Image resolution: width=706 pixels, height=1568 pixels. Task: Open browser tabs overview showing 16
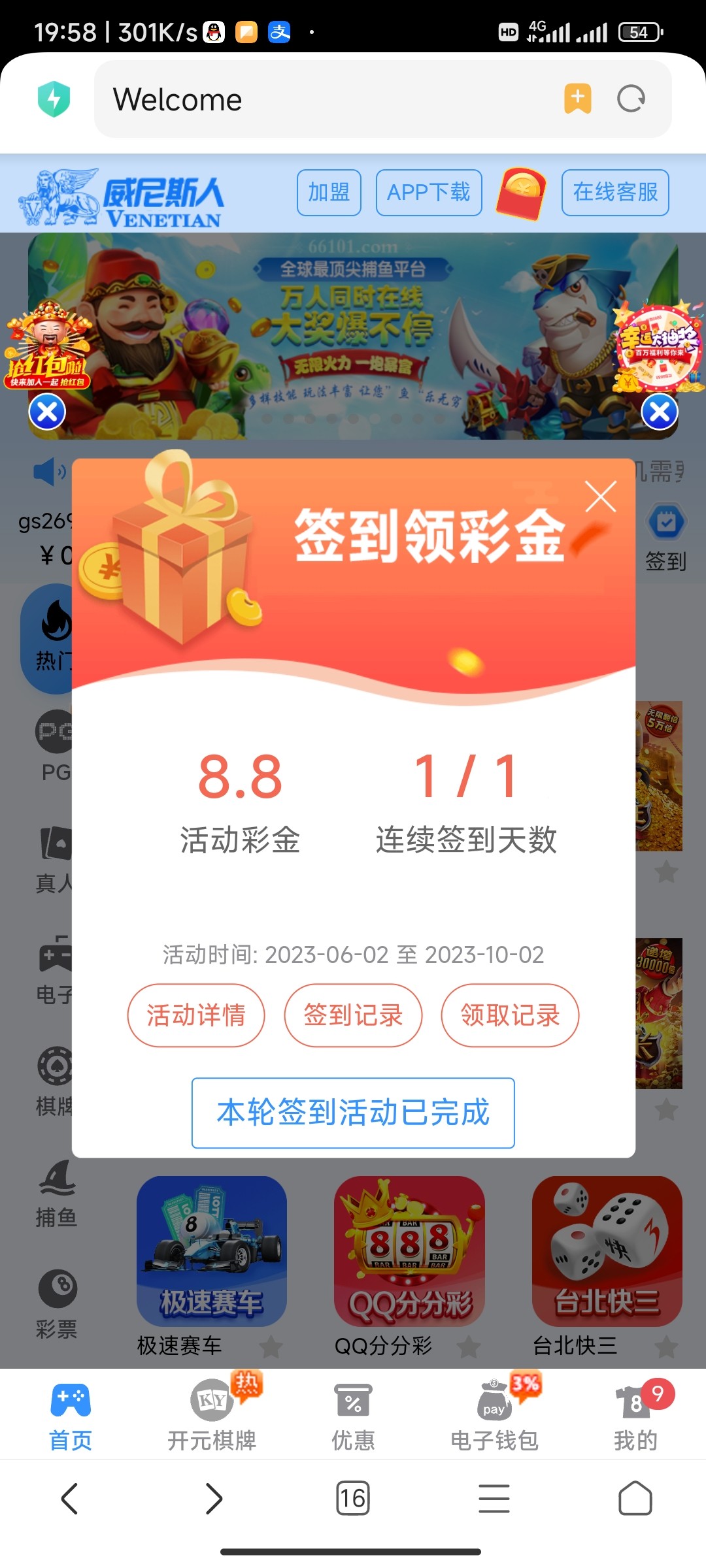coord(353,1498)
